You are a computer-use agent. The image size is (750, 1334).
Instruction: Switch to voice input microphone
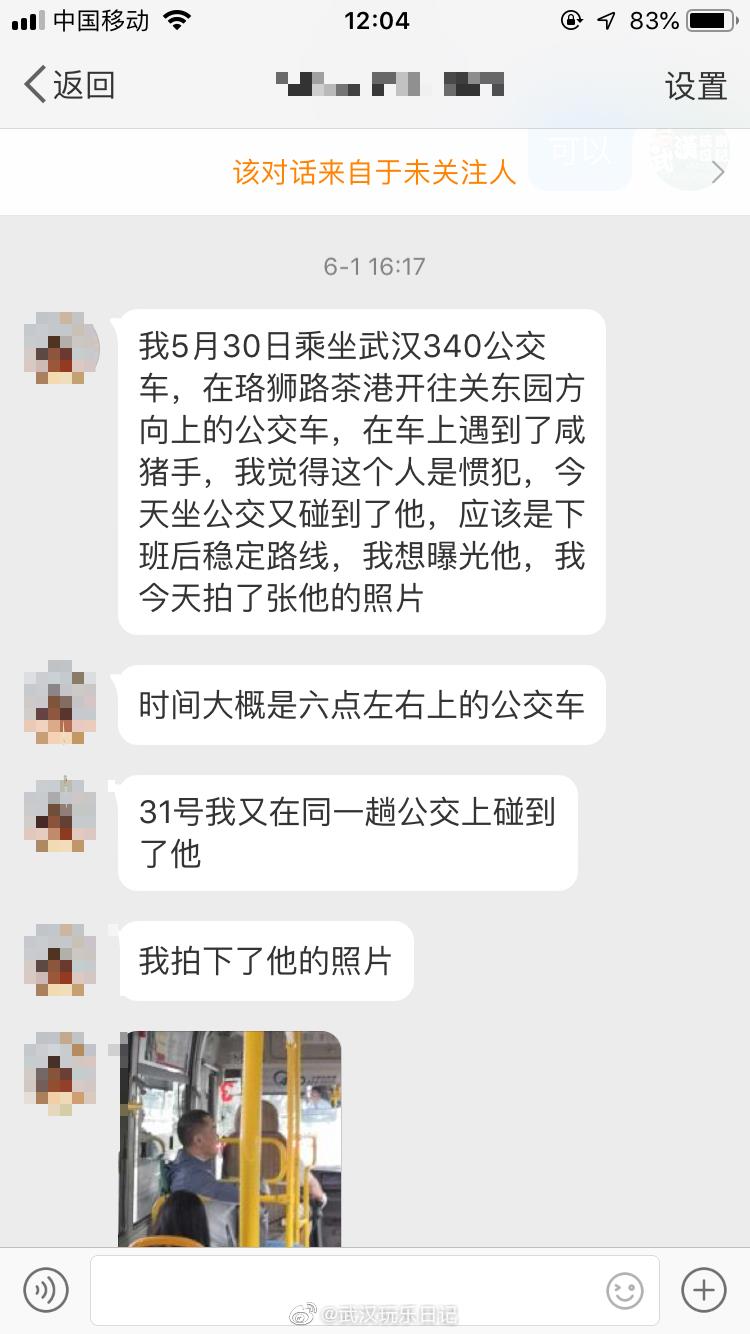46,1289
